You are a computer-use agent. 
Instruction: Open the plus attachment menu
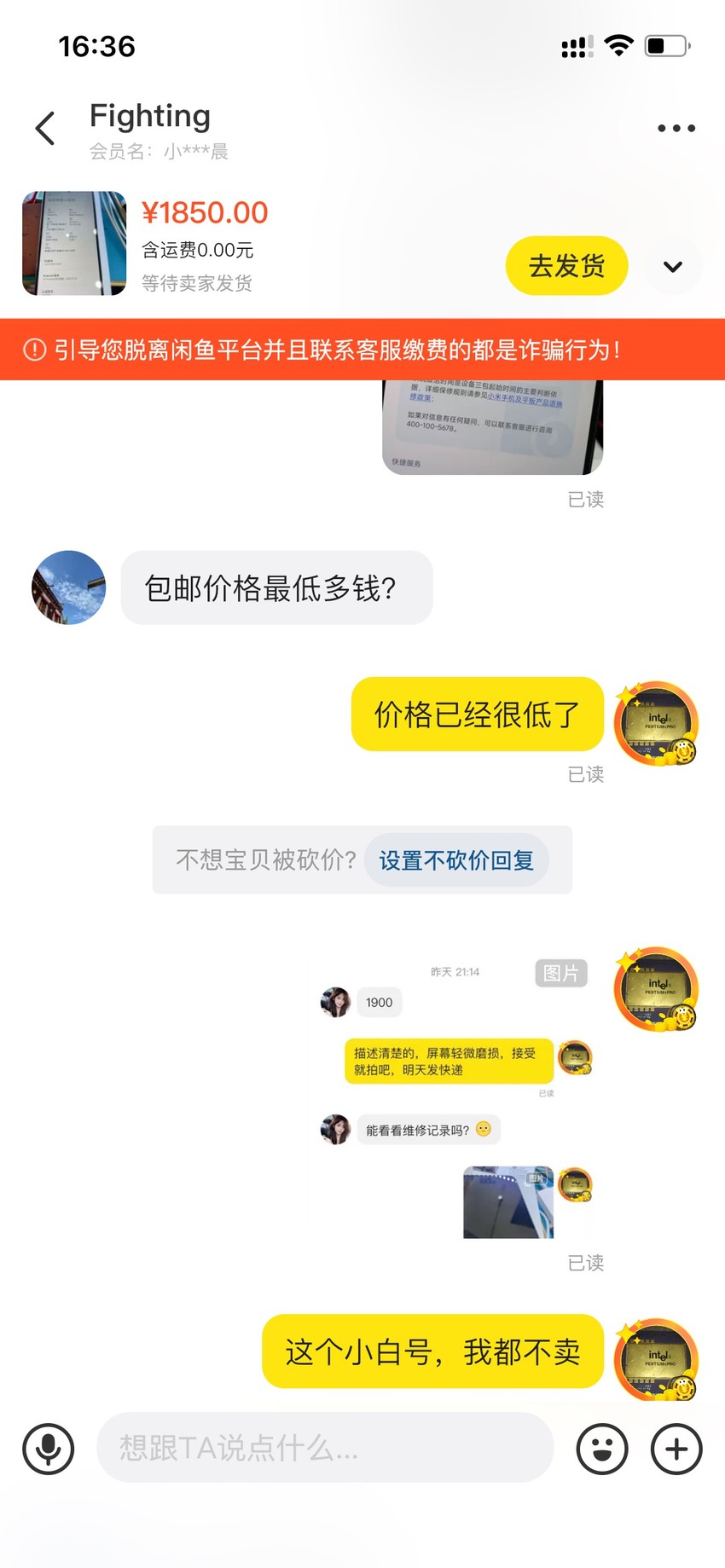pyautogui.click(x=676, y=1449)
